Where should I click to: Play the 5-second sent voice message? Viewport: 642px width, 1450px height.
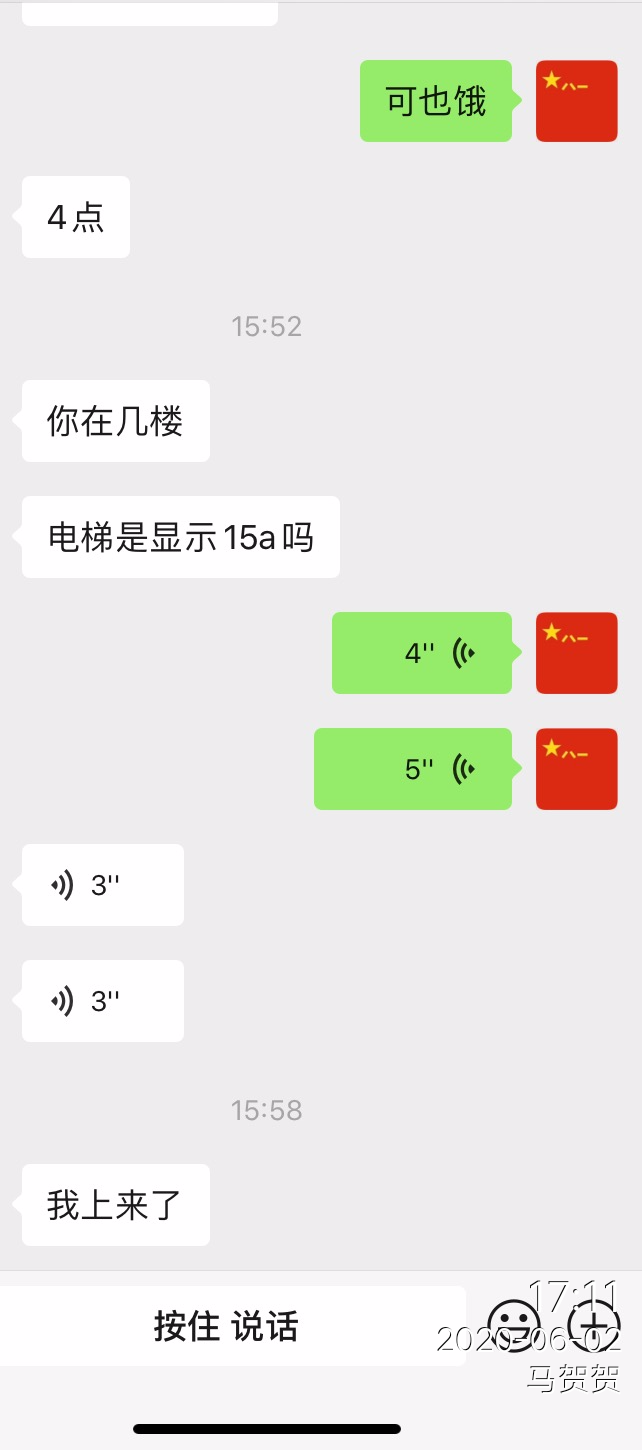click(x=413, y=769)
